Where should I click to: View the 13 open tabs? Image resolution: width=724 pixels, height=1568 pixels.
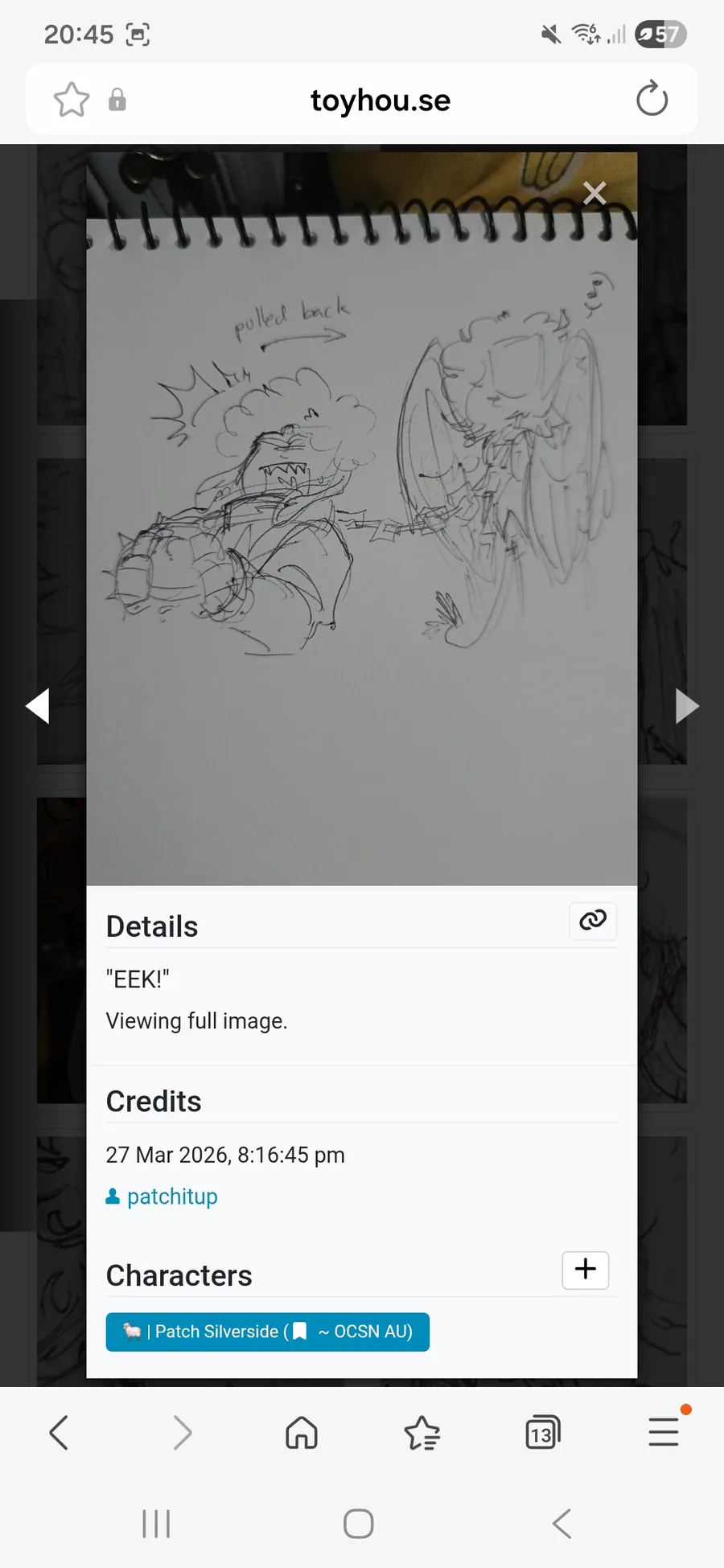point(543,1432)
